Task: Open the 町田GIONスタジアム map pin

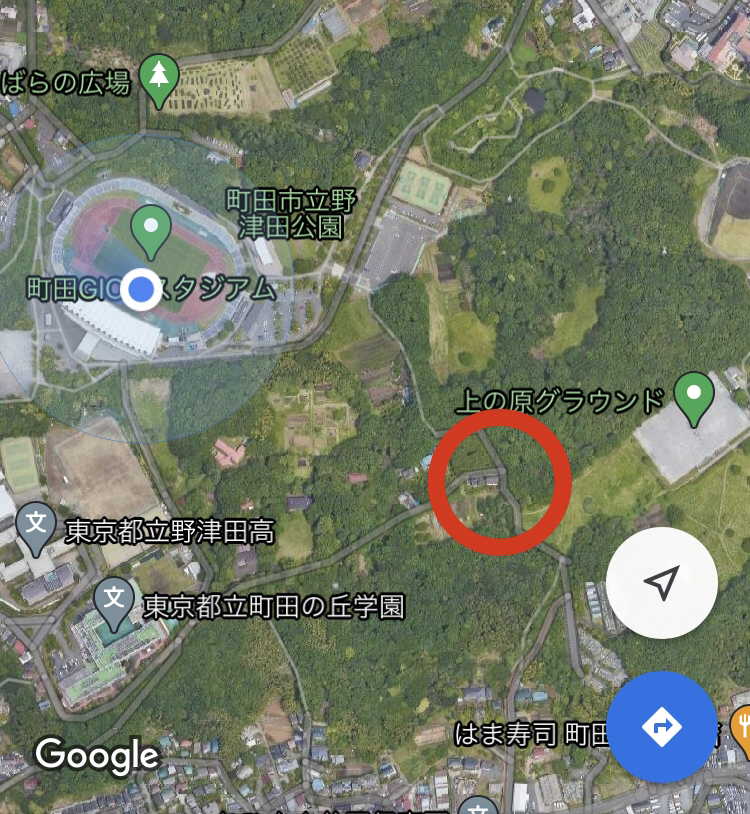Action: click(x=151, y=229)
